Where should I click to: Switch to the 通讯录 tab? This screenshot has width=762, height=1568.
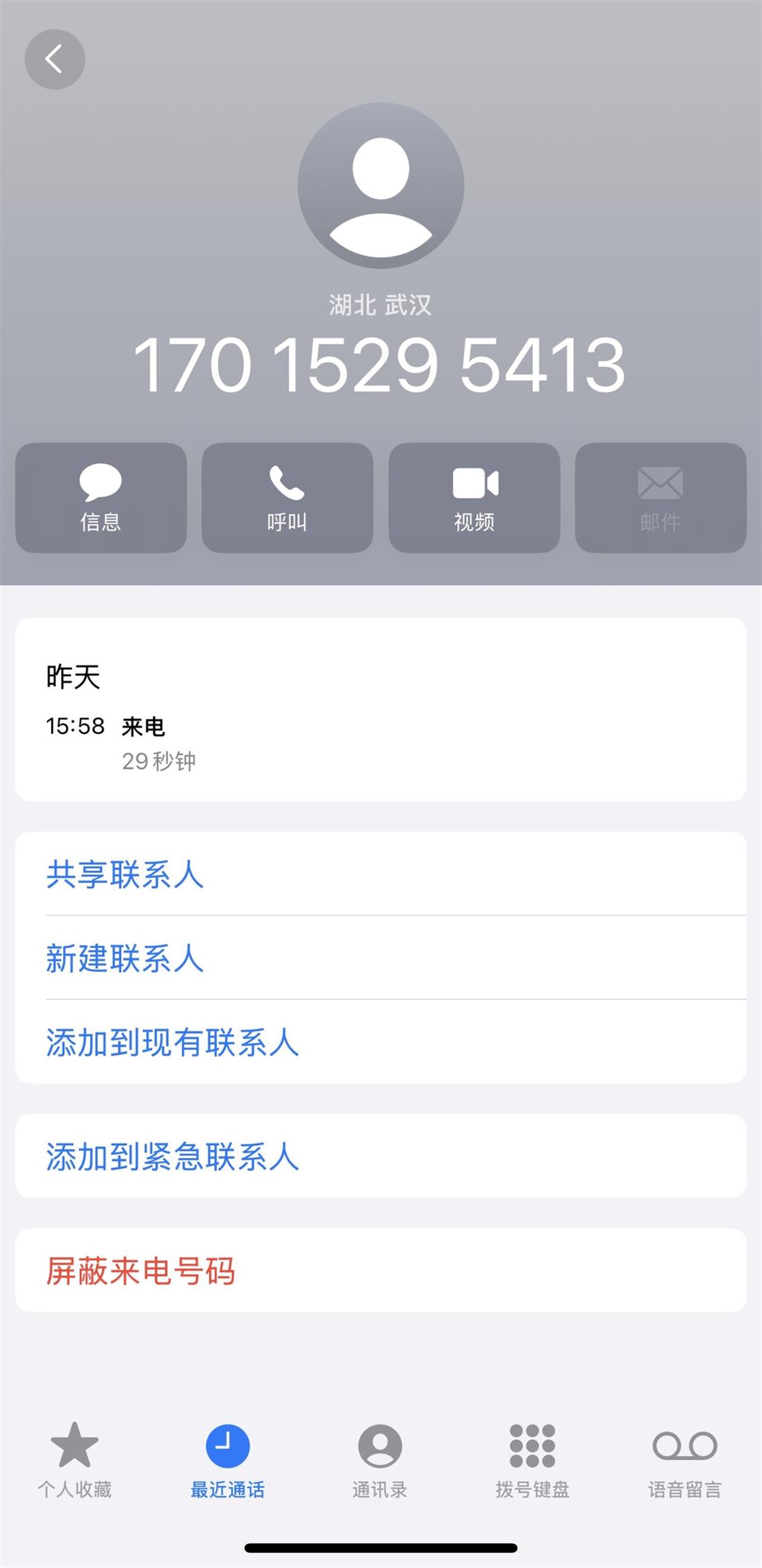pyautogui.click(x=380, y=1457)
